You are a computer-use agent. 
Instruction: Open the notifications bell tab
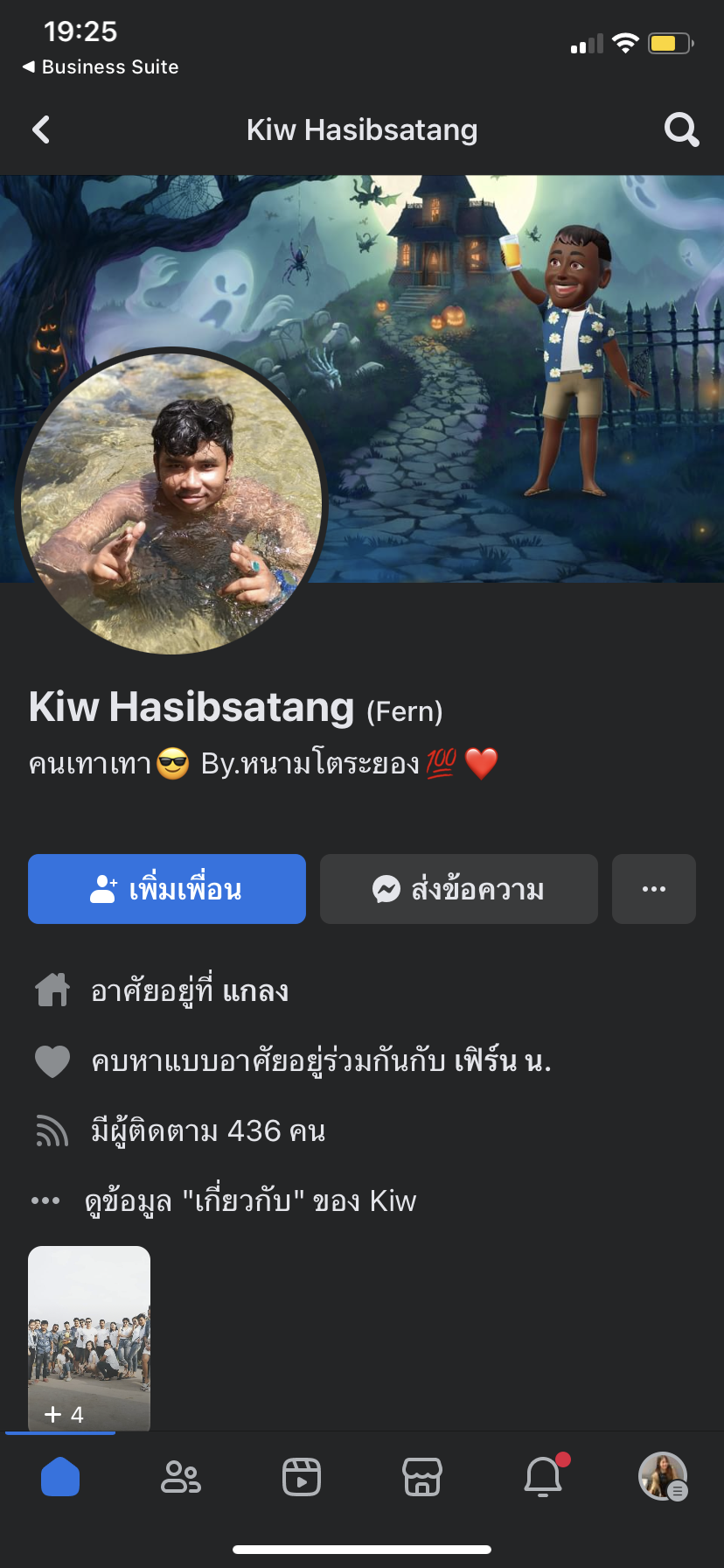(543, 1477)
